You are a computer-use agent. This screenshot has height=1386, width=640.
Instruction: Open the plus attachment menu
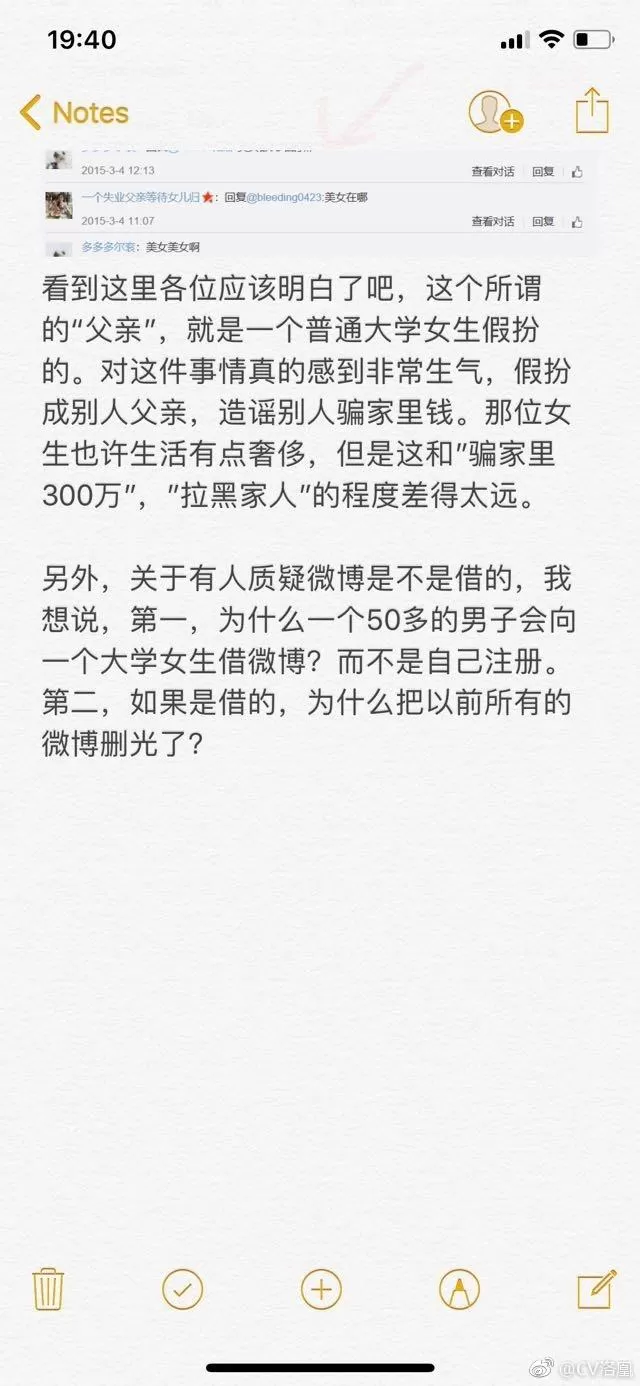click(x=321, y=1289)
